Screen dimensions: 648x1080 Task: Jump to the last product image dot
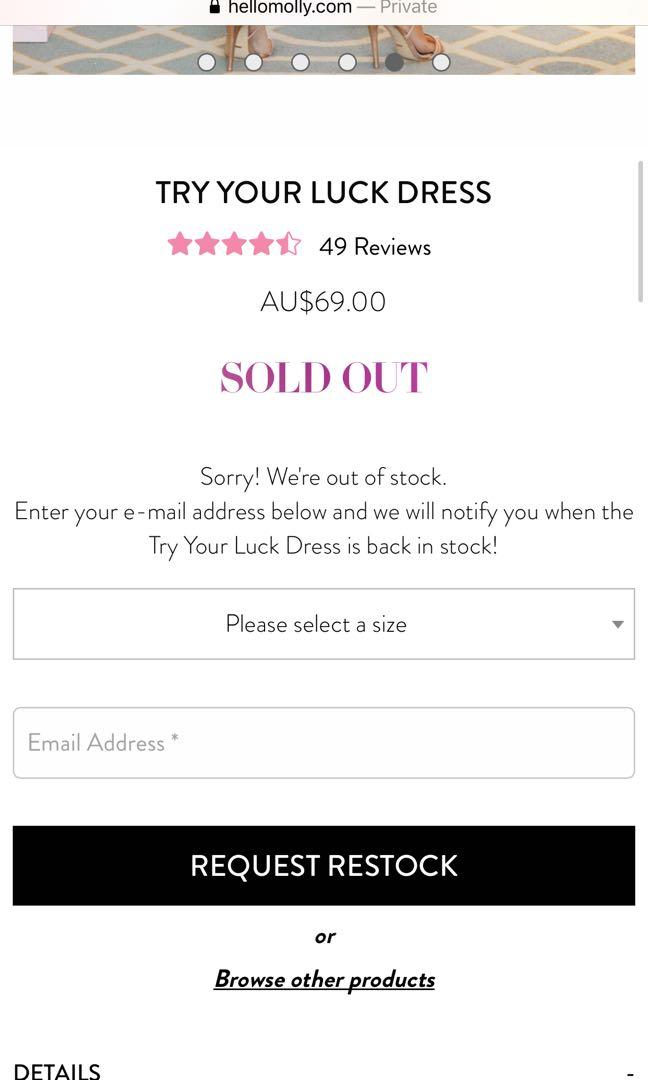click(x=441, y=62)
